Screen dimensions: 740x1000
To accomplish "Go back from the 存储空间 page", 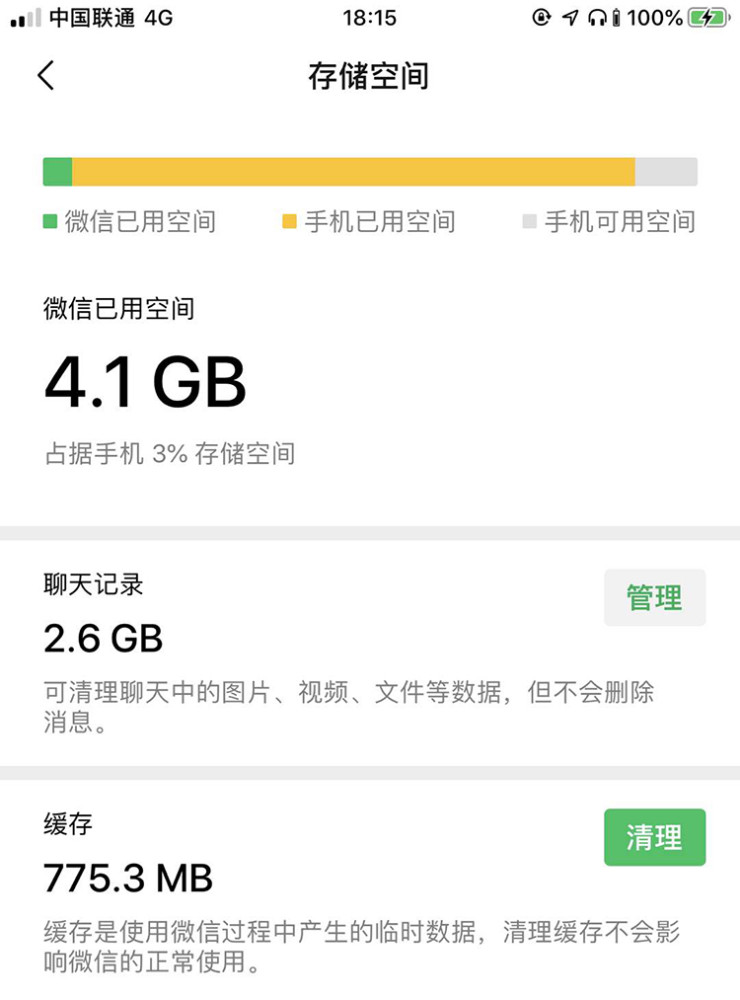I will [46, 76].
